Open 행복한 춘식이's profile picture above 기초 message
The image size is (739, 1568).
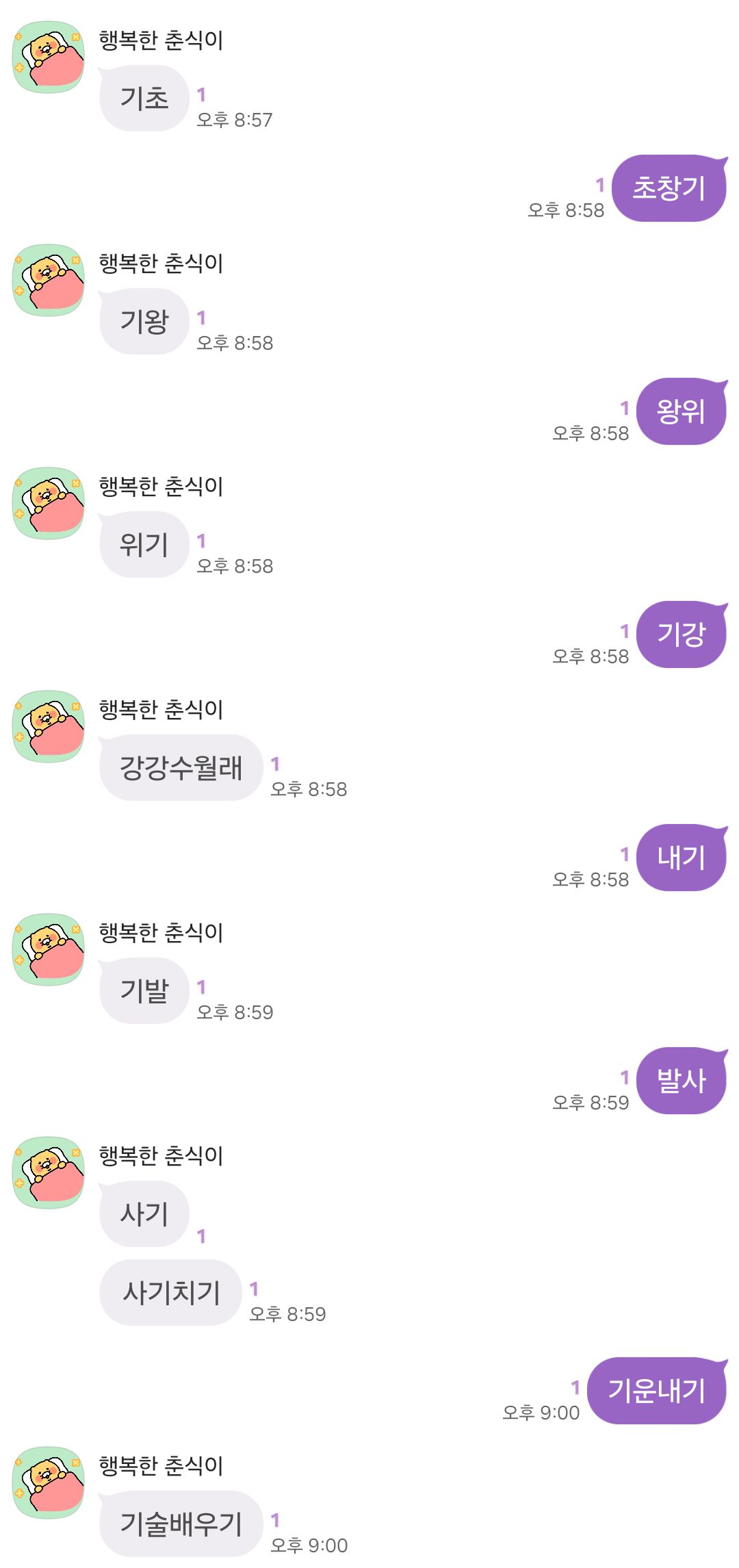click(x=49, y=57)
